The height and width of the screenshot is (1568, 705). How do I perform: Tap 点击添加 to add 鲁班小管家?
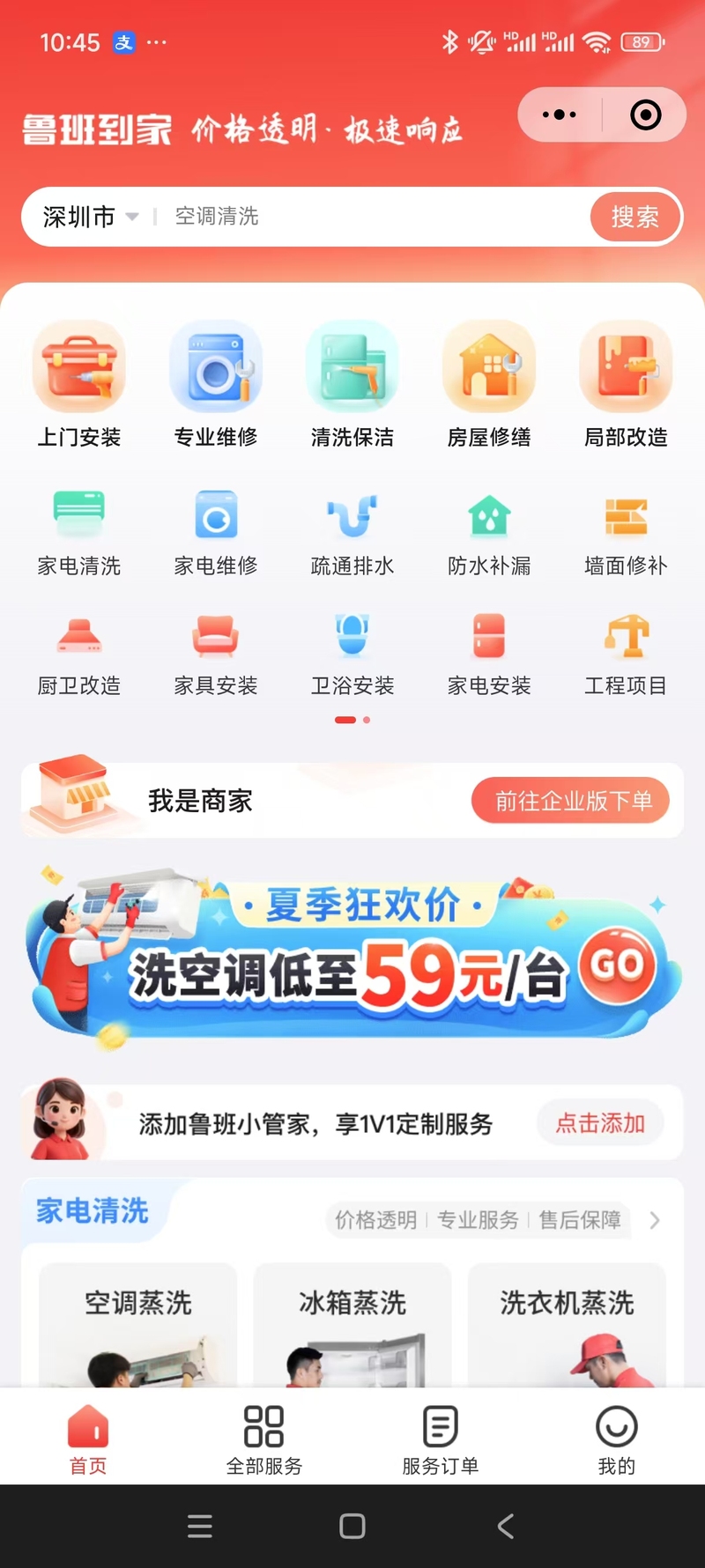point(600,1123)
